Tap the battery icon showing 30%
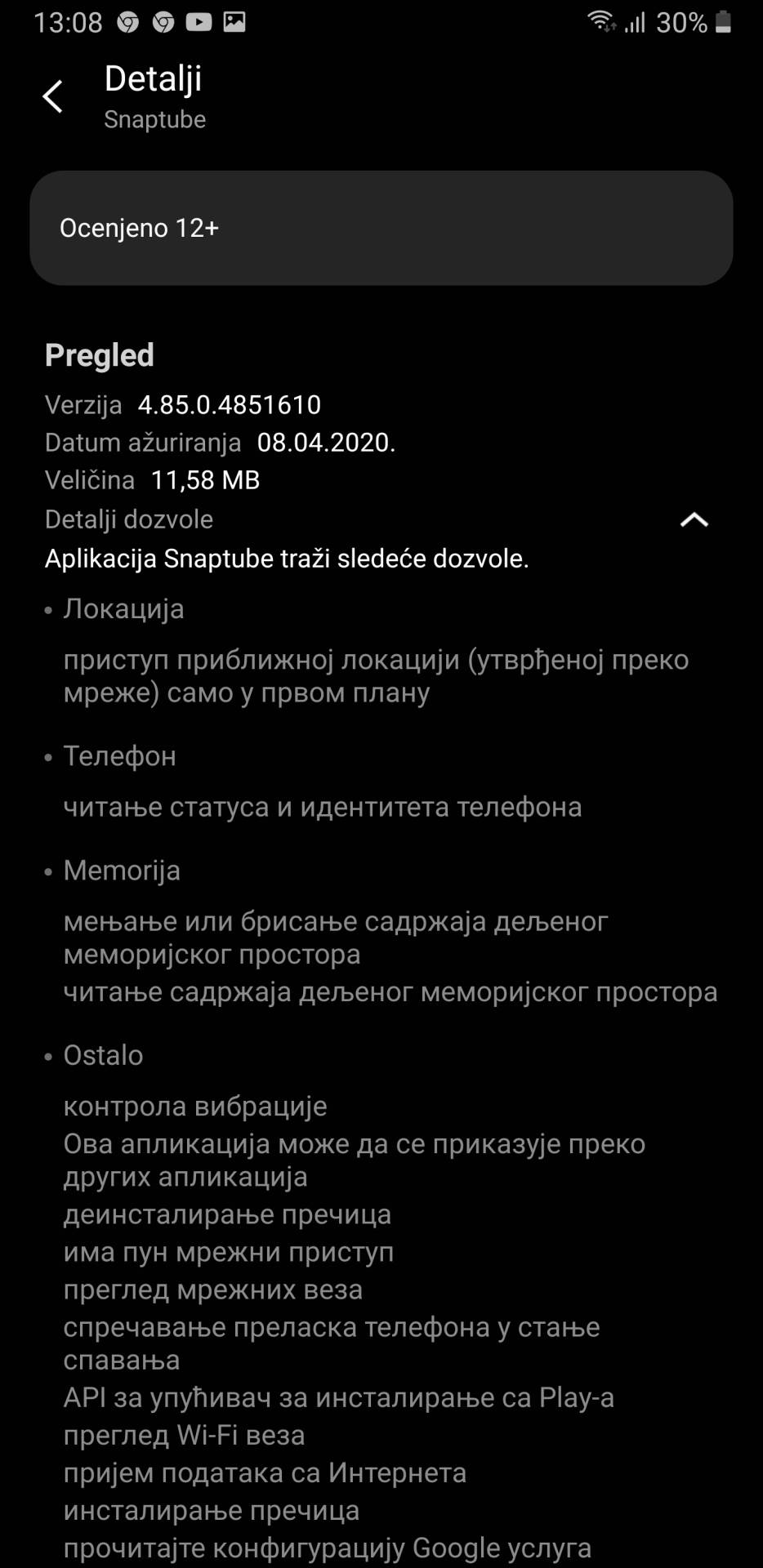The height and width of the screenshot is (1568, 763). click(x=722, y=22)
